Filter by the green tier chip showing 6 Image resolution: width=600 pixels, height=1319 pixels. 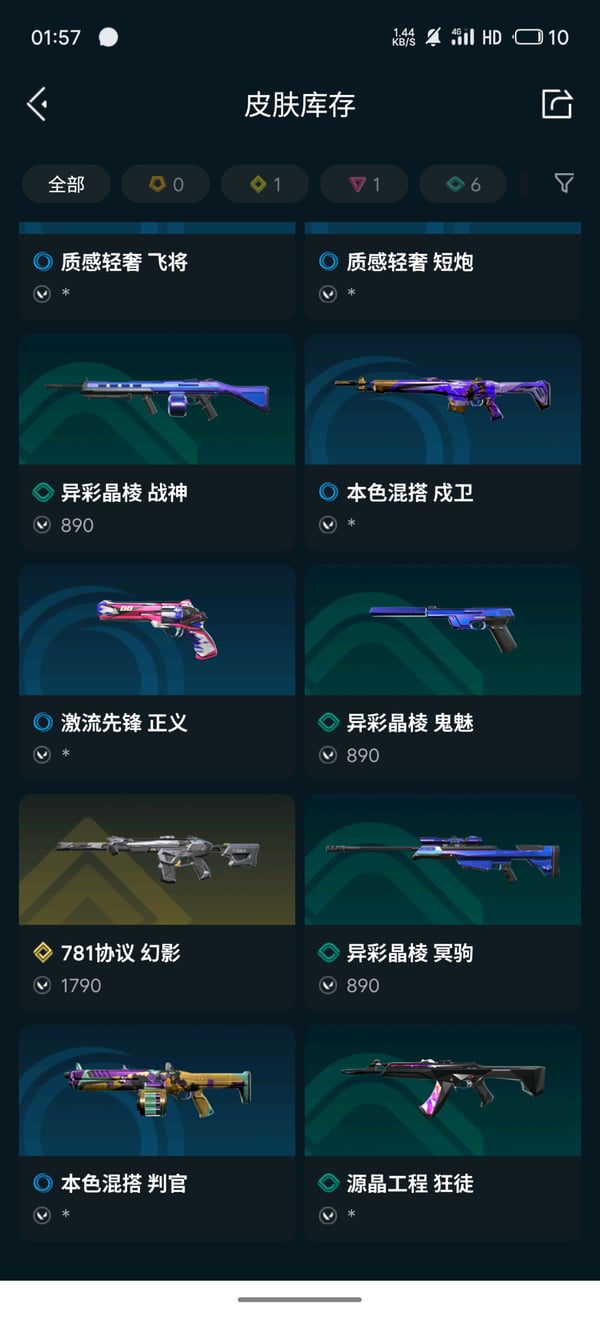[462, 184]
